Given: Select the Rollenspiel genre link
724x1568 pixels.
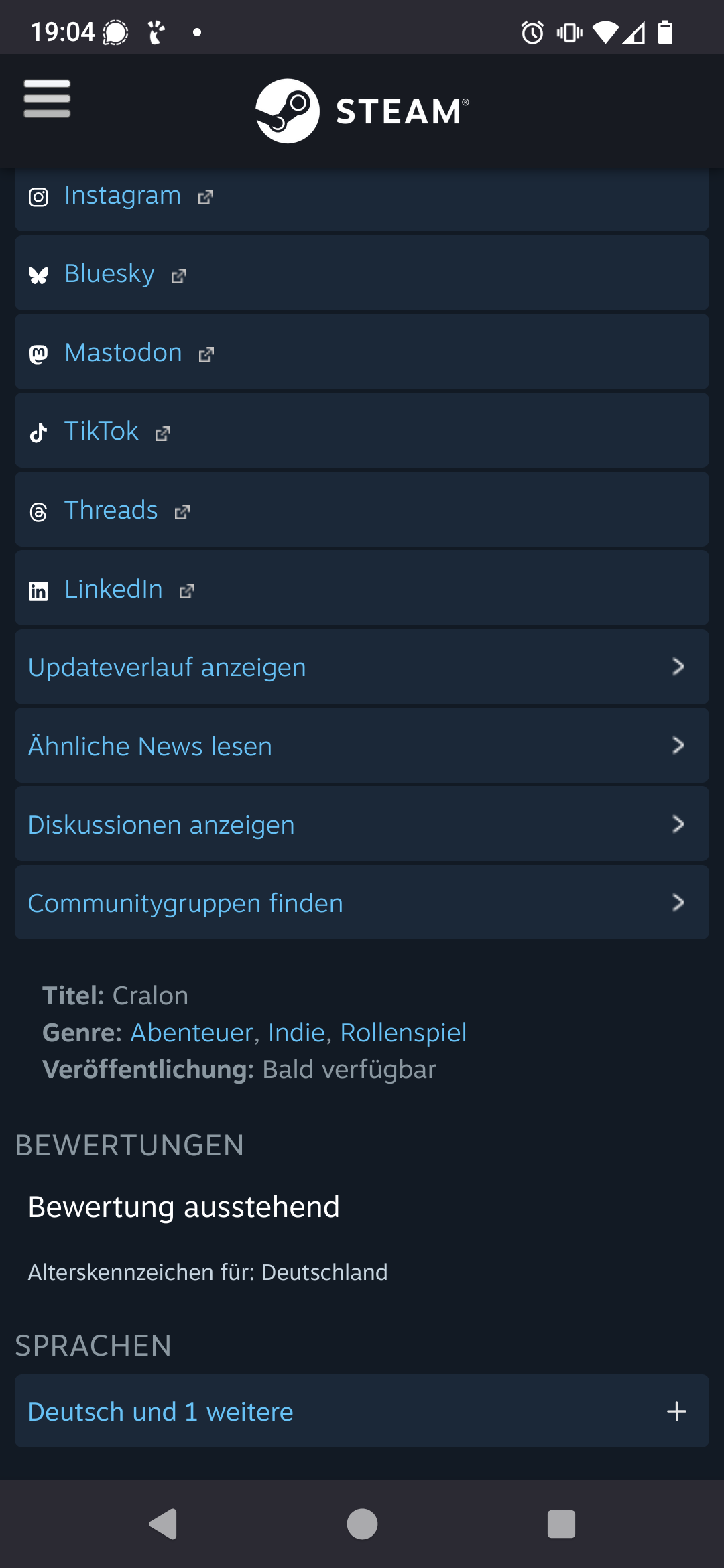Looking at the screenshot, I should (404, 1033).
